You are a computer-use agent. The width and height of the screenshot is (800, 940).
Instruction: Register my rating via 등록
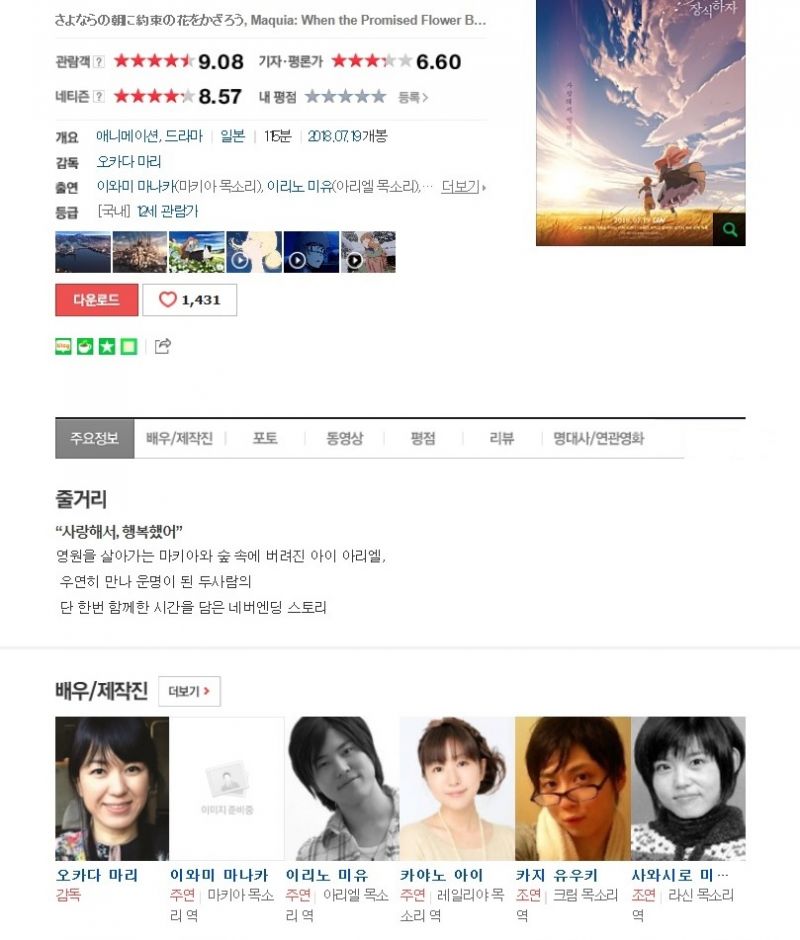click(x=413, y=97)
